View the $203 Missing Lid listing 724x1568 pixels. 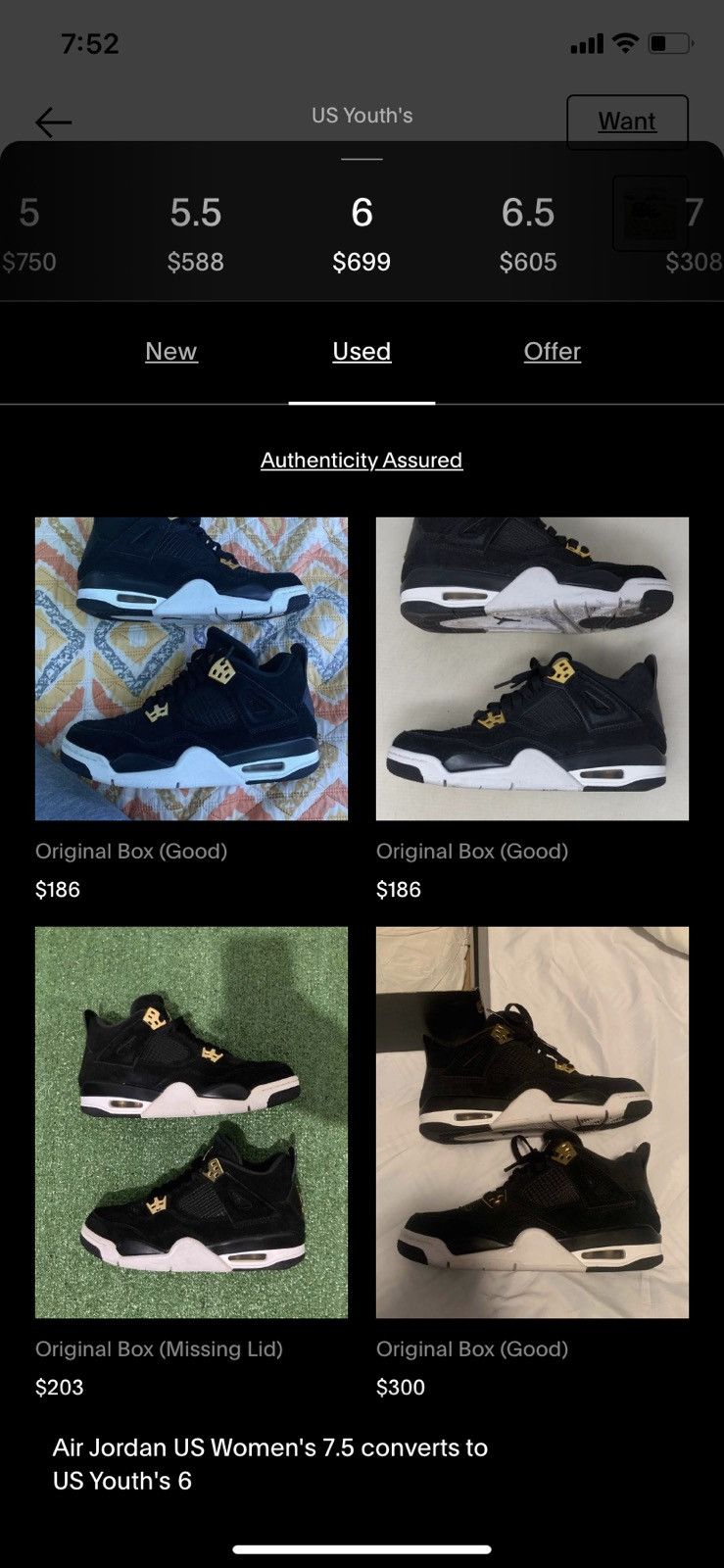pyautogui.click(x=191, y=1122)
